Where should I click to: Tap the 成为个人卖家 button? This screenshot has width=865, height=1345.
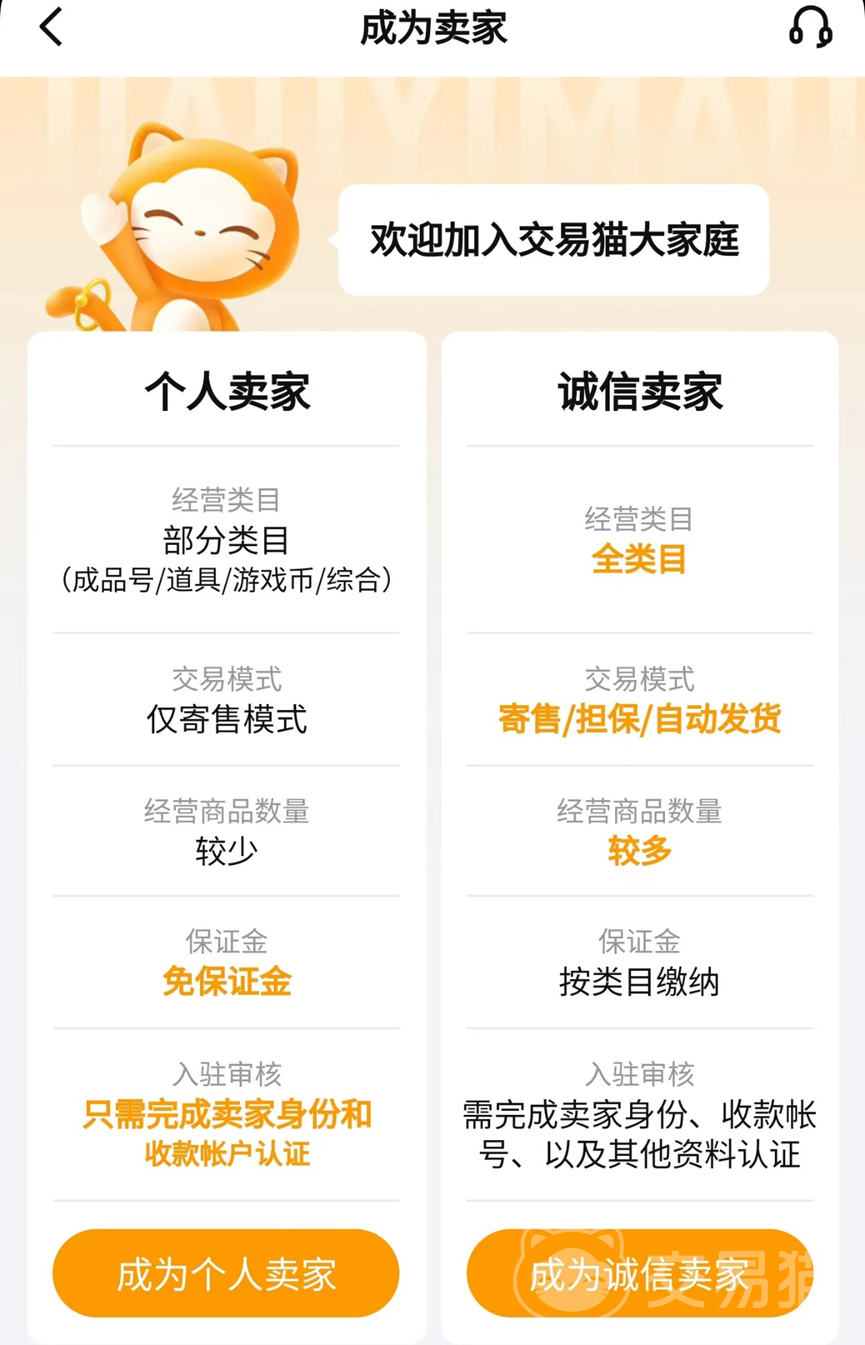click(x=226, y=1274)
